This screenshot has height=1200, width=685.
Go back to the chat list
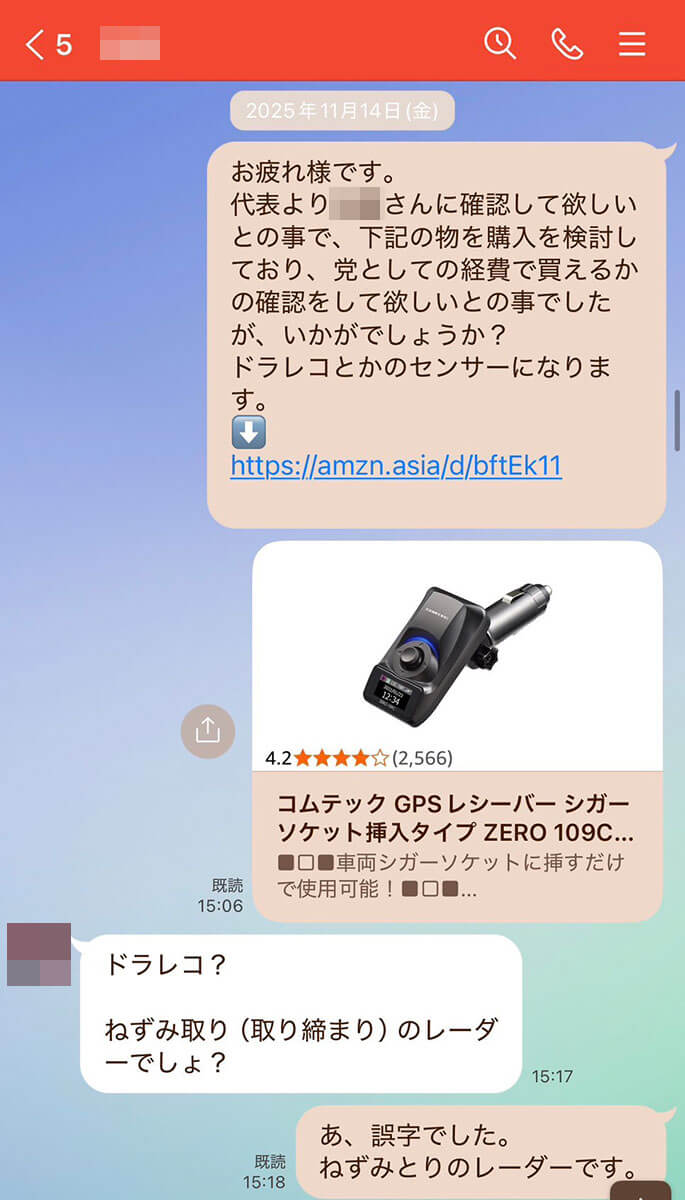(x=36, y=44)
